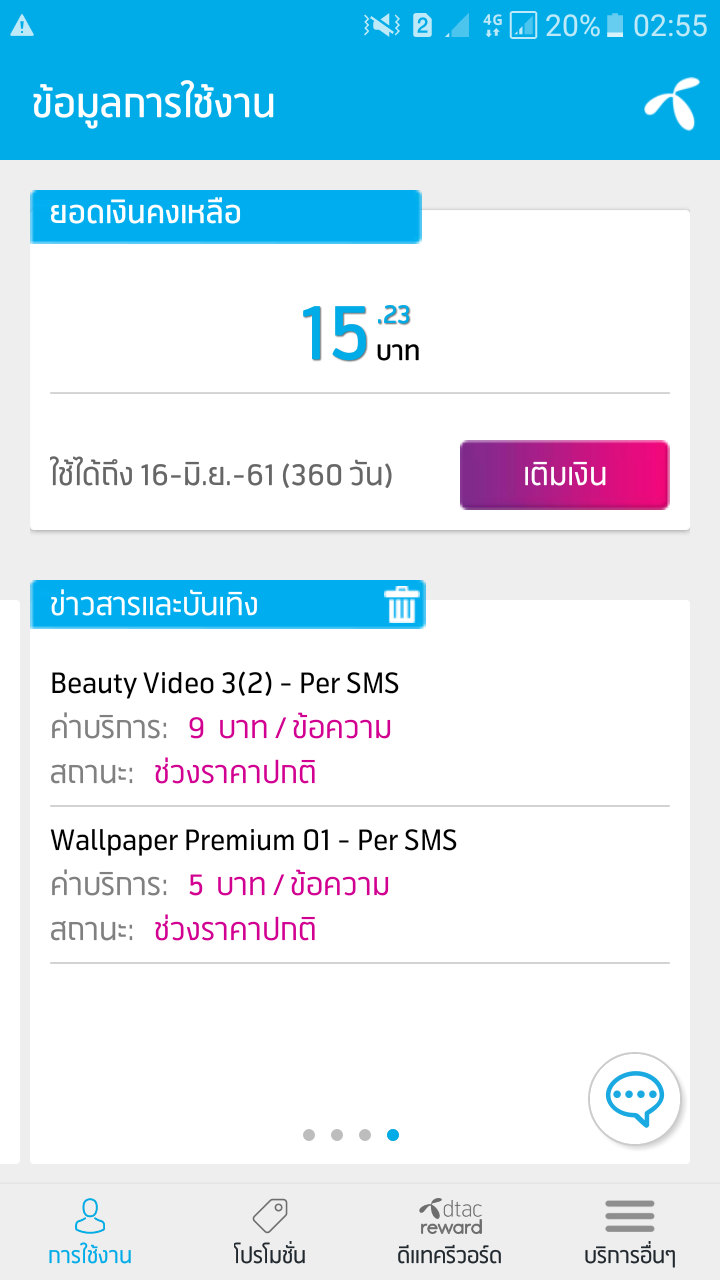Open the Beauty Video 3(2) subscription entry
The image size is (720, 1280).
360,728
